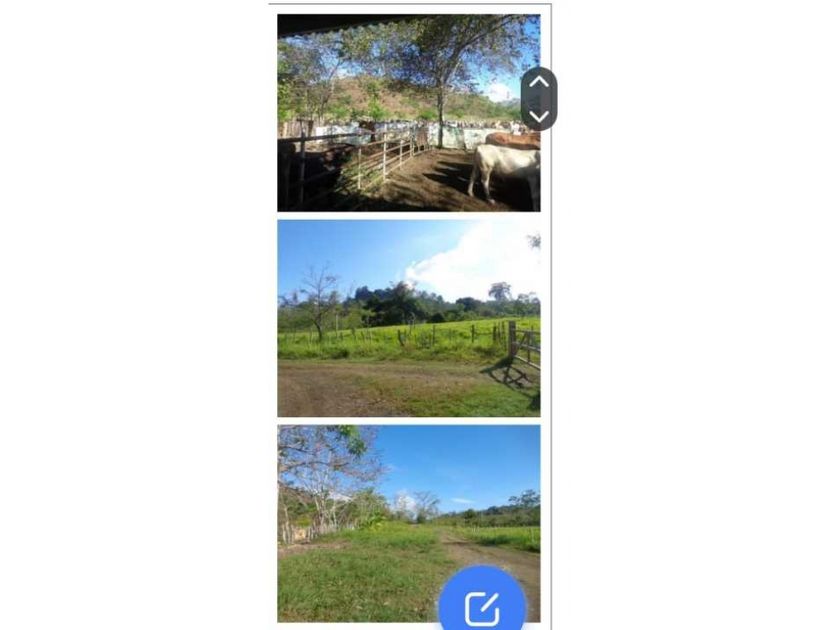Tap the scroll-down chevron arrow

tap(539, 115)
